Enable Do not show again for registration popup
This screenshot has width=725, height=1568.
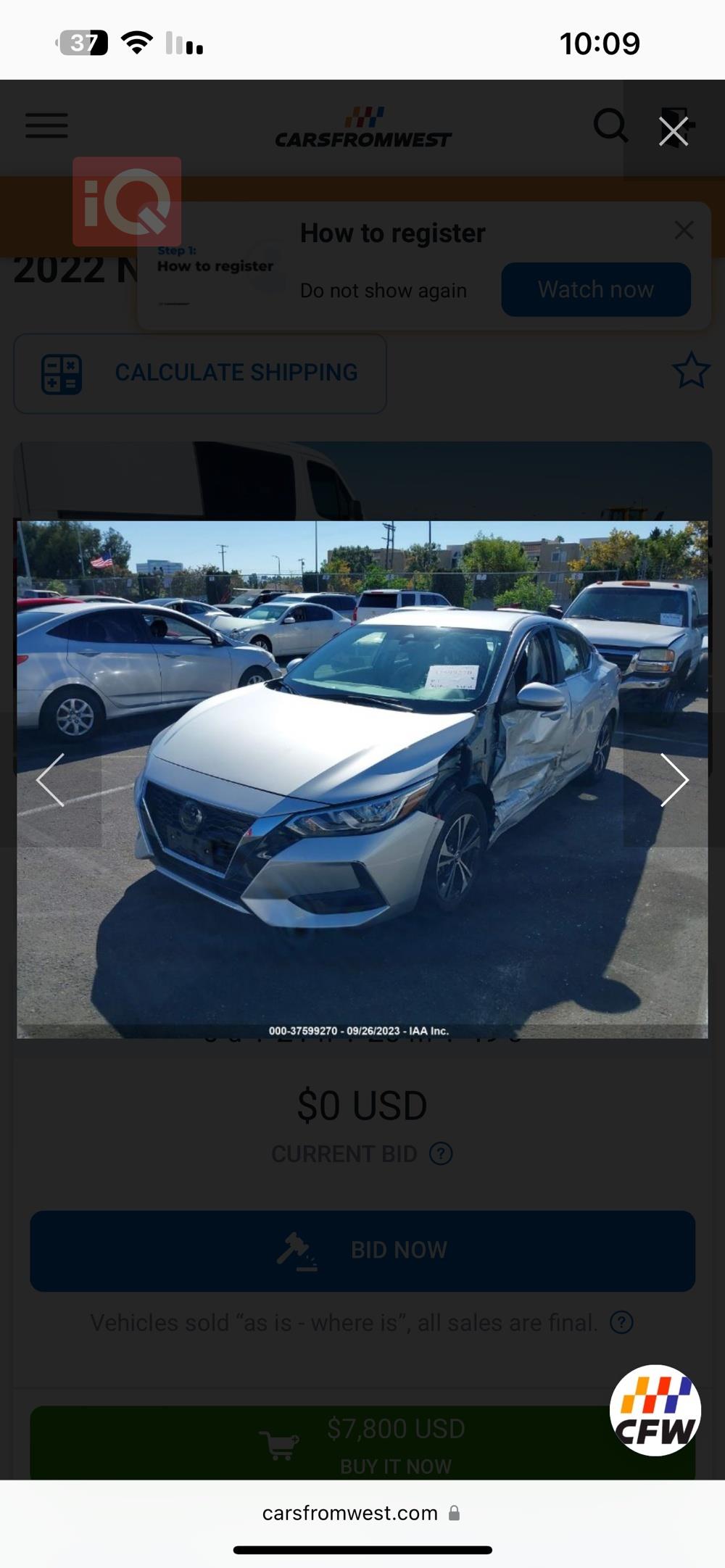pyautogui.click(x=384, y=290)
